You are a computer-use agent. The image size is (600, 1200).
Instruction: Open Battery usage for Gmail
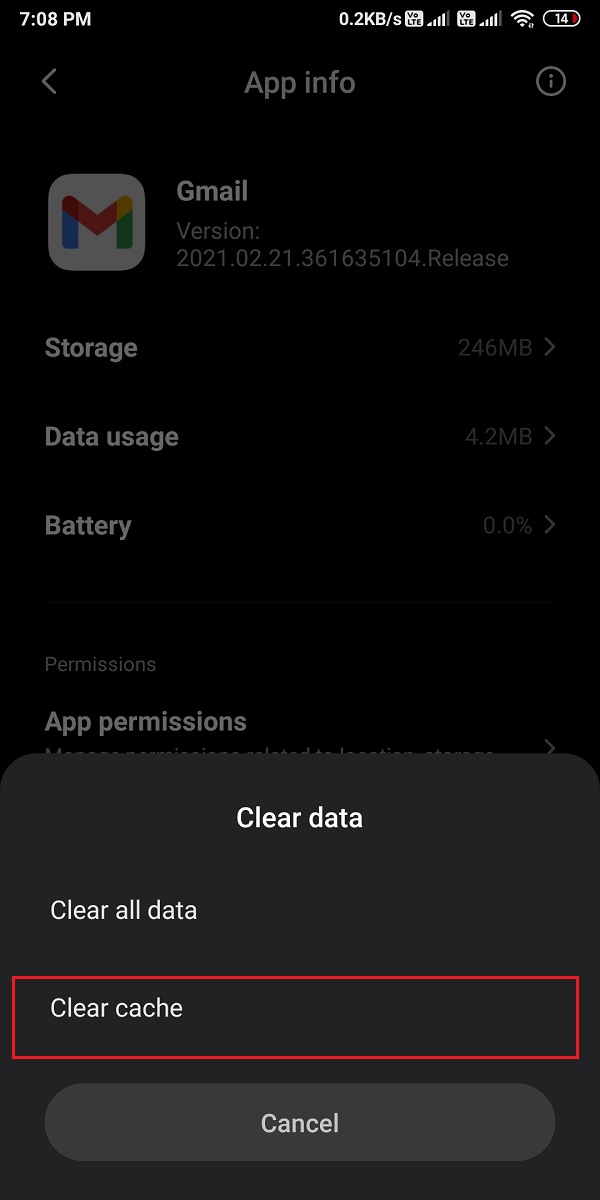pyautogui.click(x=300, y=526)
